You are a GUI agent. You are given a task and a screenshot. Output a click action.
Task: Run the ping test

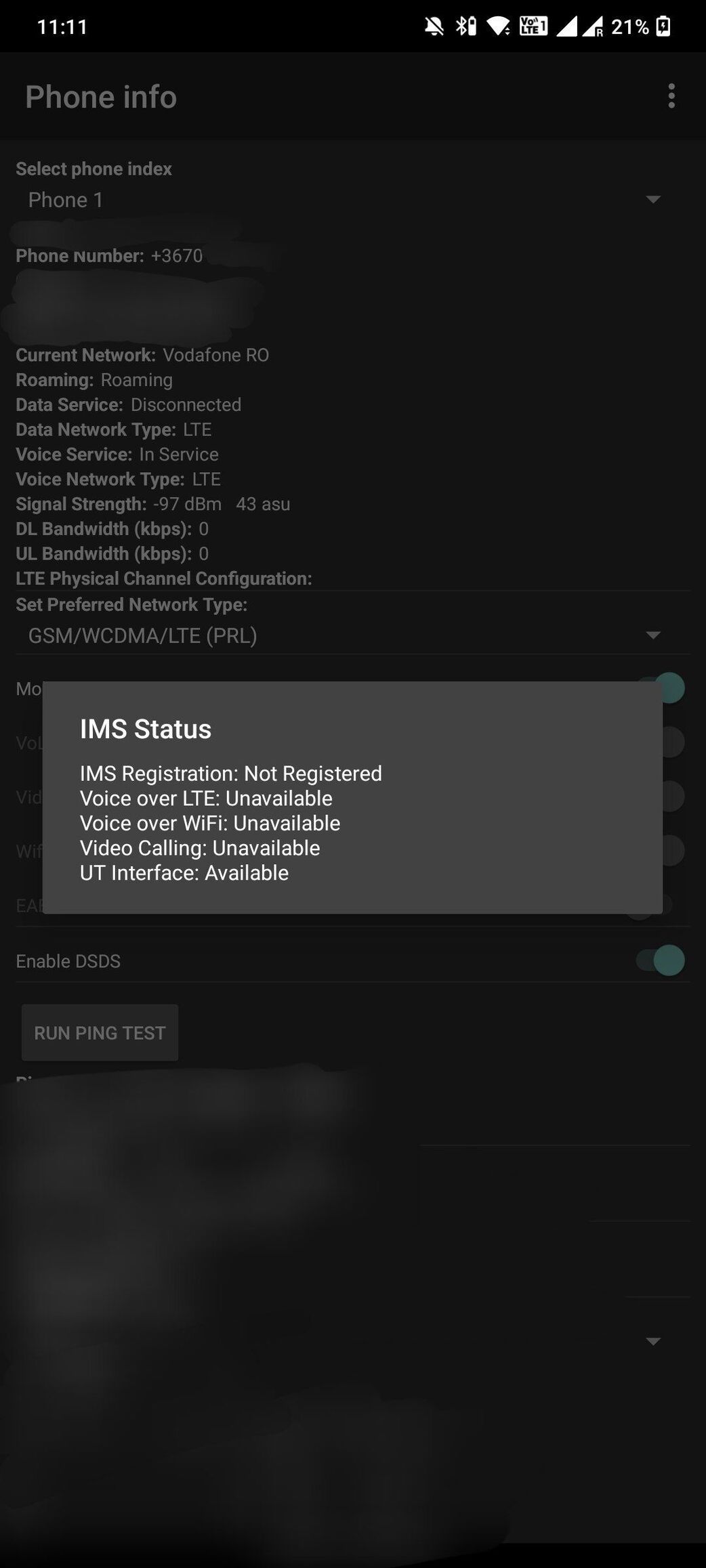click(x=100, y=1032)
